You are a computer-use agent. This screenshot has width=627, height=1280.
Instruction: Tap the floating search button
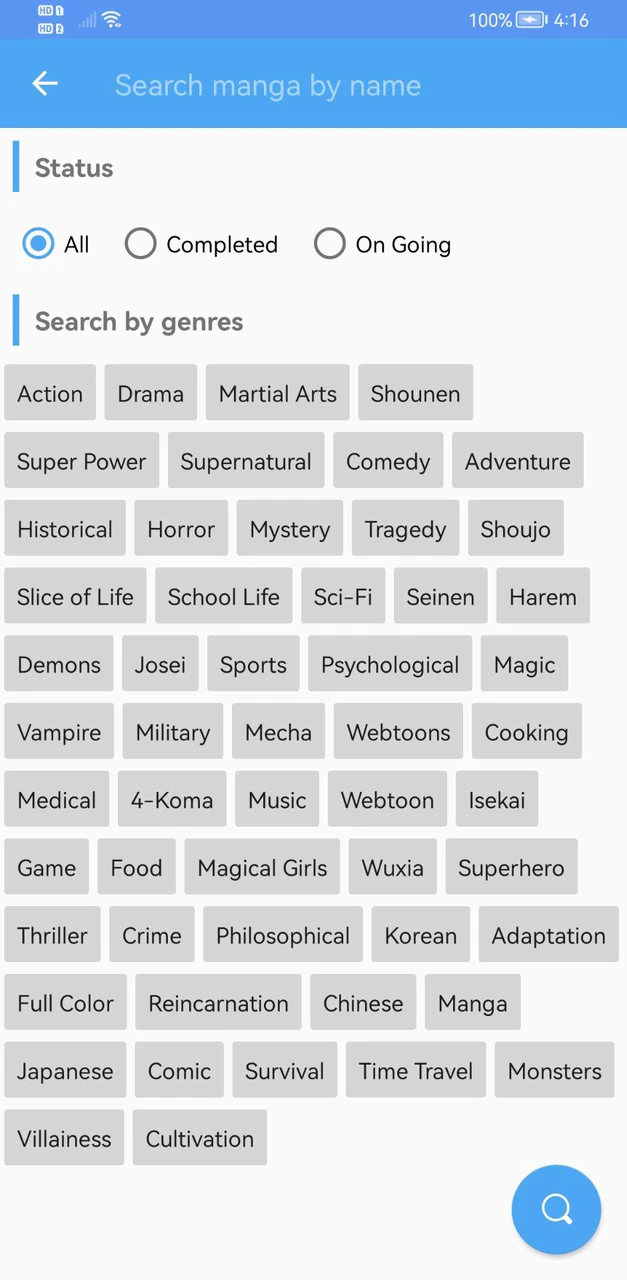556,1210
